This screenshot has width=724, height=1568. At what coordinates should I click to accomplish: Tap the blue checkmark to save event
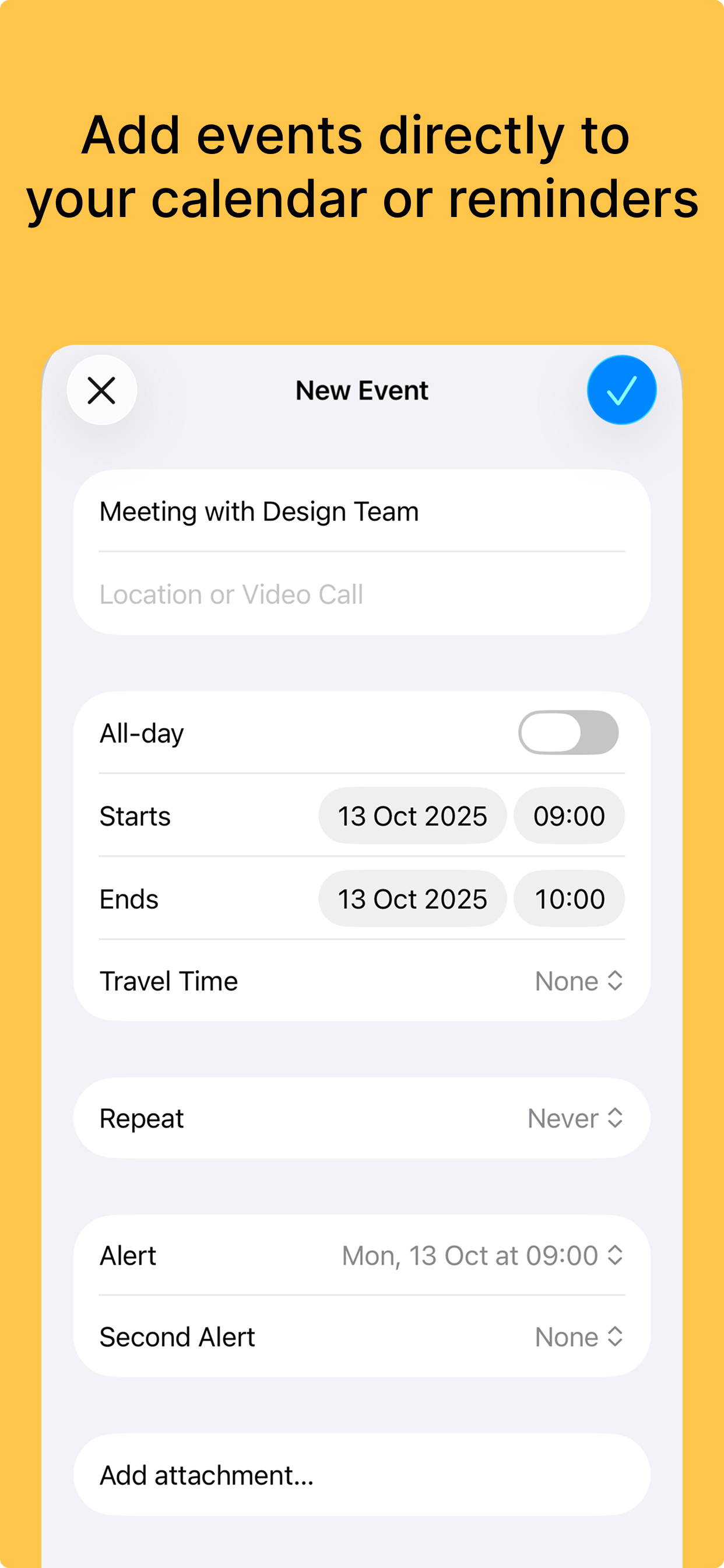pos(621,390)
